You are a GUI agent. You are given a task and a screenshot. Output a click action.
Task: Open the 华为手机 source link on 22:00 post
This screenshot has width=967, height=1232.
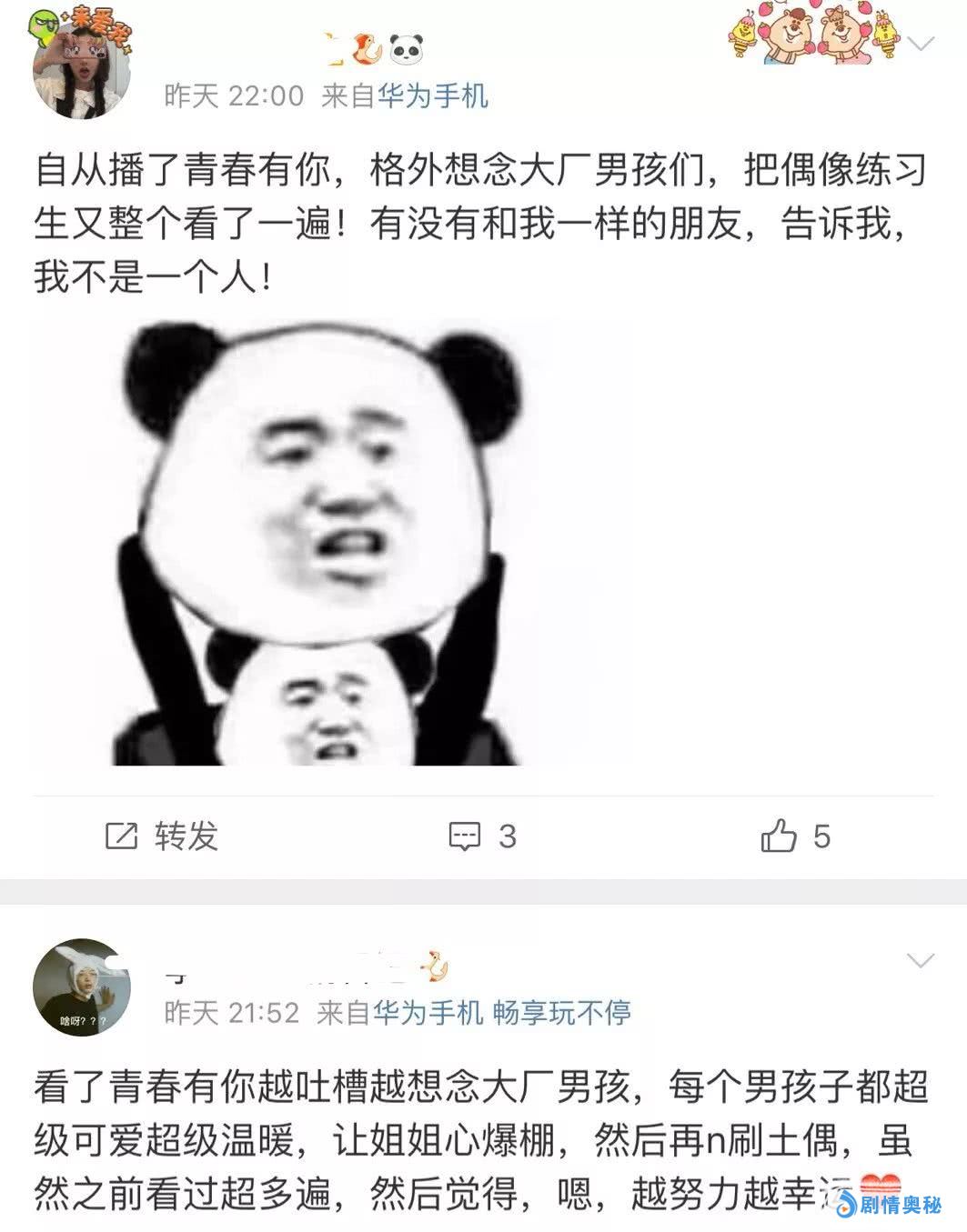tap(433, 95)
